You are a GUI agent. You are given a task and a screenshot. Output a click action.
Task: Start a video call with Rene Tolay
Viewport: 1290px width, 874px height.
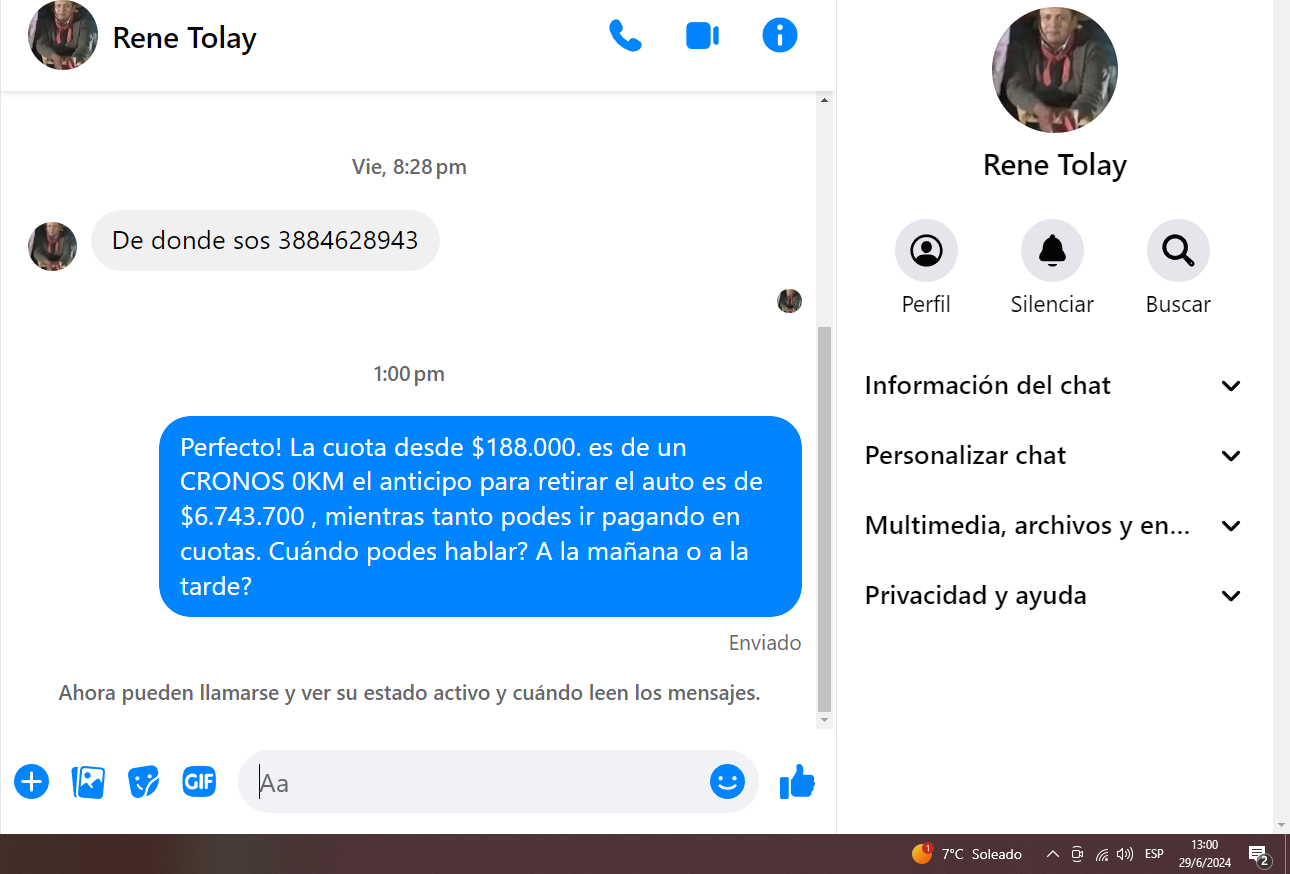coord(702,36)
